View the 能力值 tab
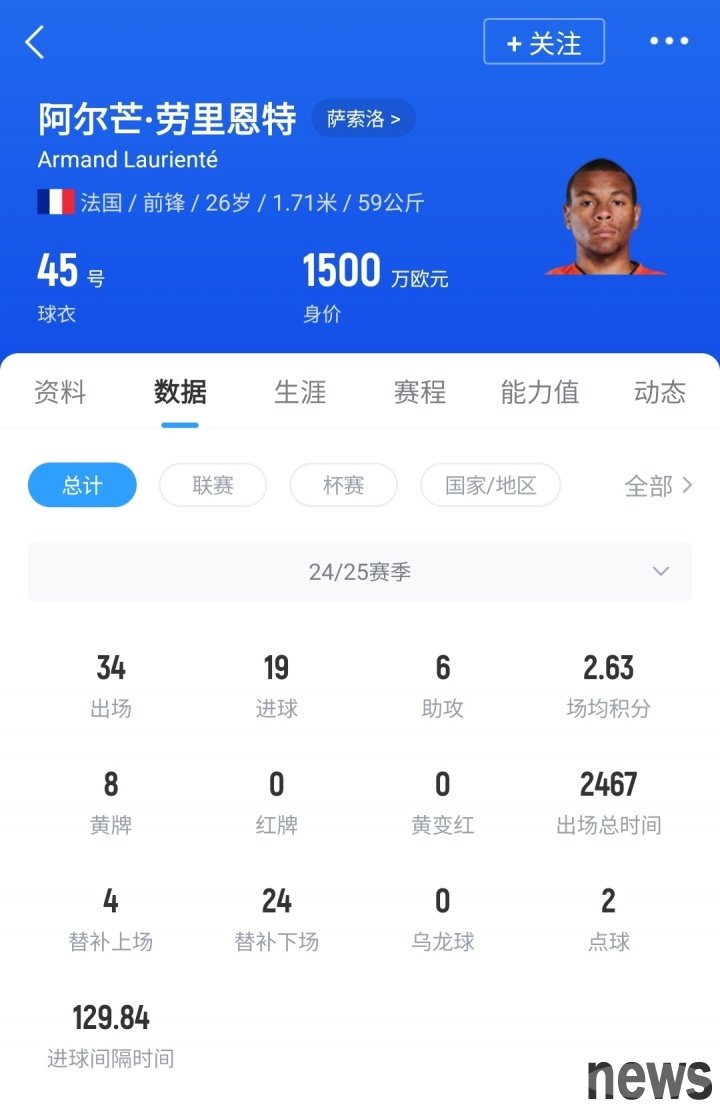Image resolution: width=720 pixels, height=1105 pixels. (x=540, y=392)
